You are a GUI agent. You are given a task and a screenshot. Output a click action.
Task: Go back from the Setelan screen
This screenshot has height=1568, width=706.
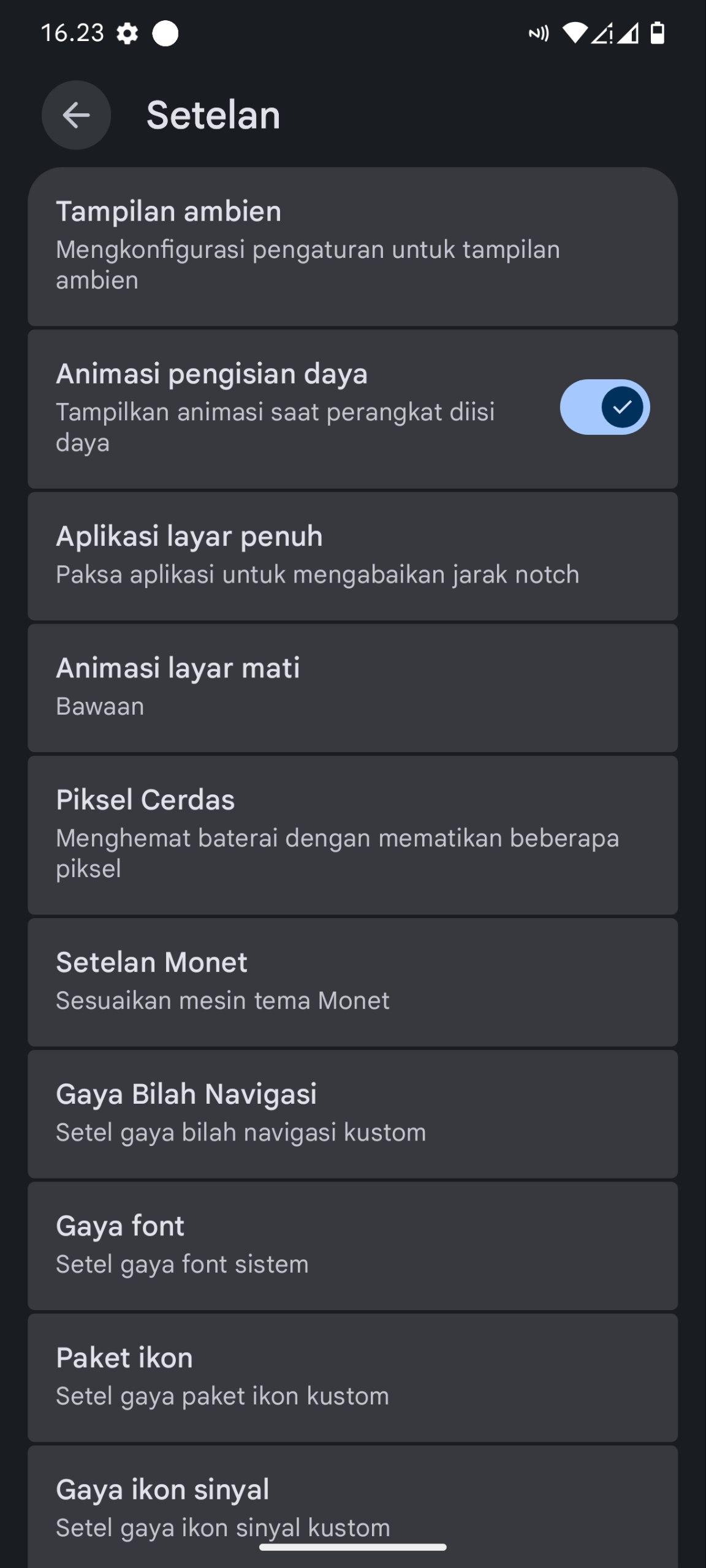pos(76,115)
